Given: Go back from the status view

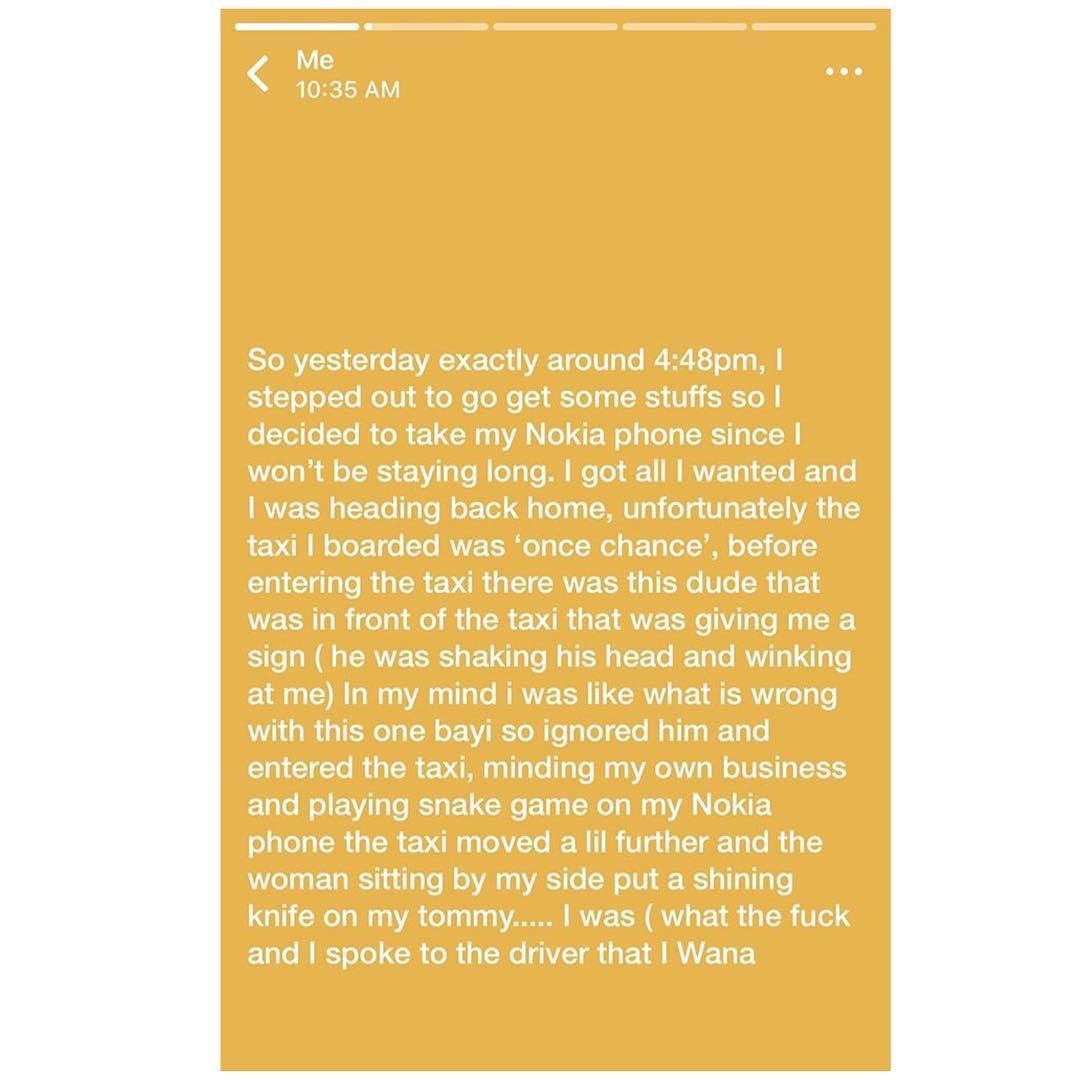Looking at the screenshot, I should (259, 74).
